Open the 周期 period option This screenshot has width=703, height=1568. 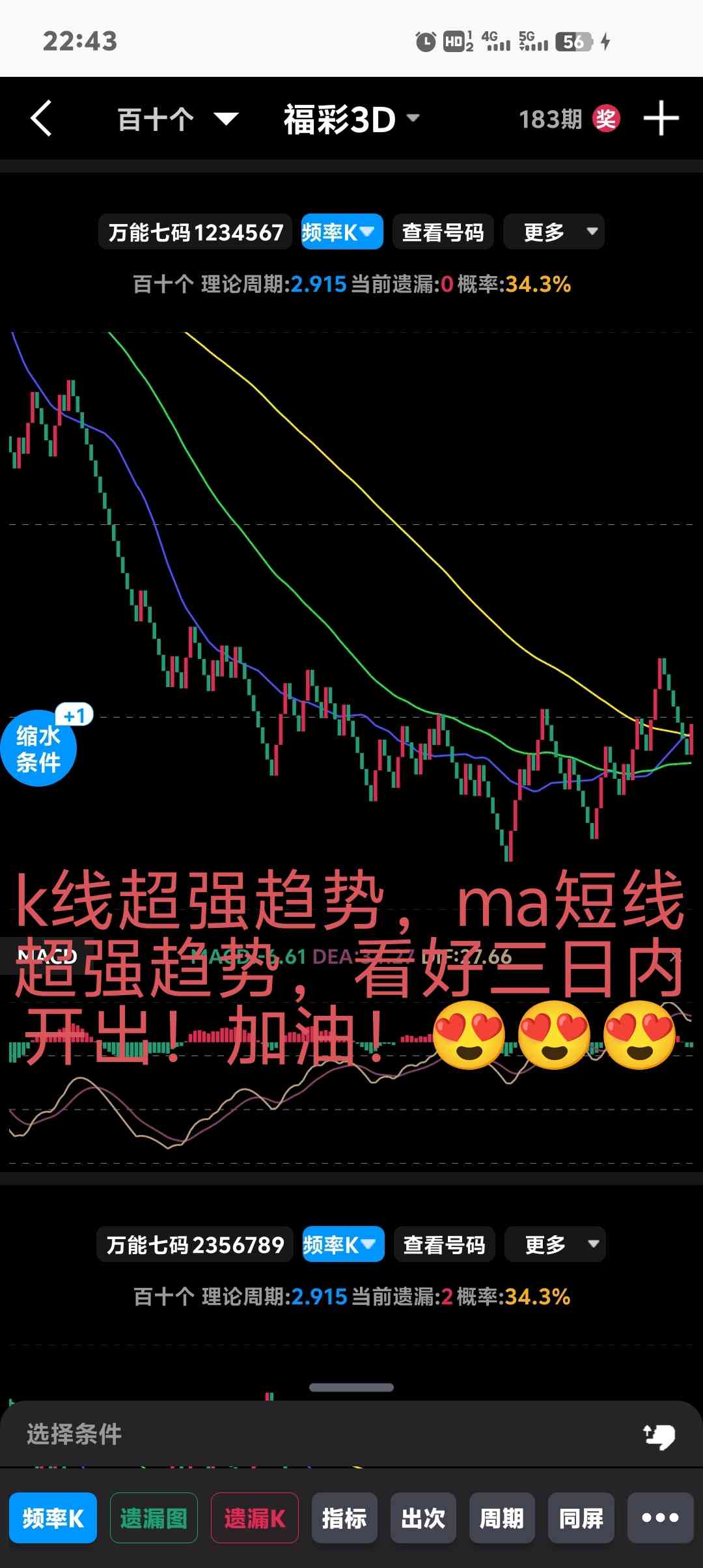(x=502, y=1519)
